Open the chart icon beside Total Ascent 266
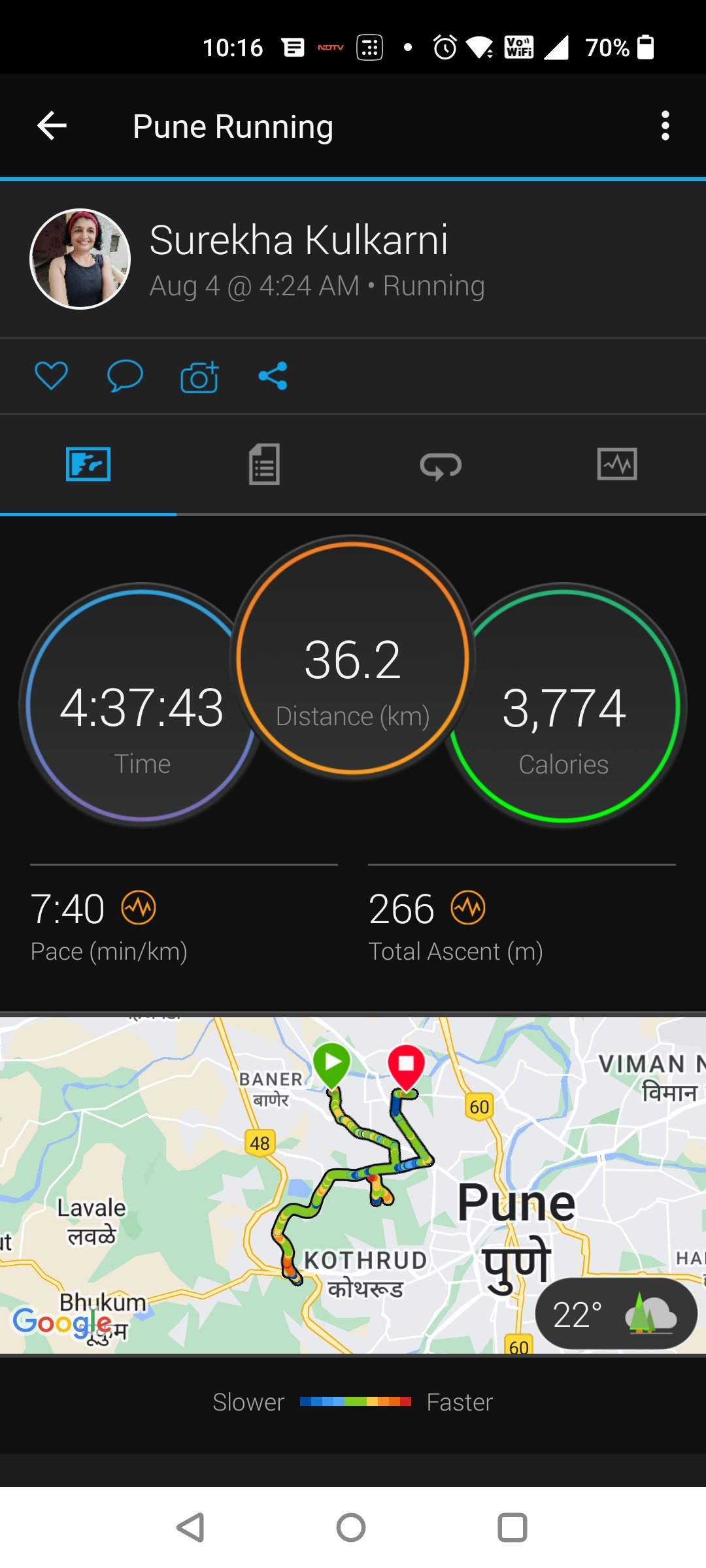 click(468, 907)
